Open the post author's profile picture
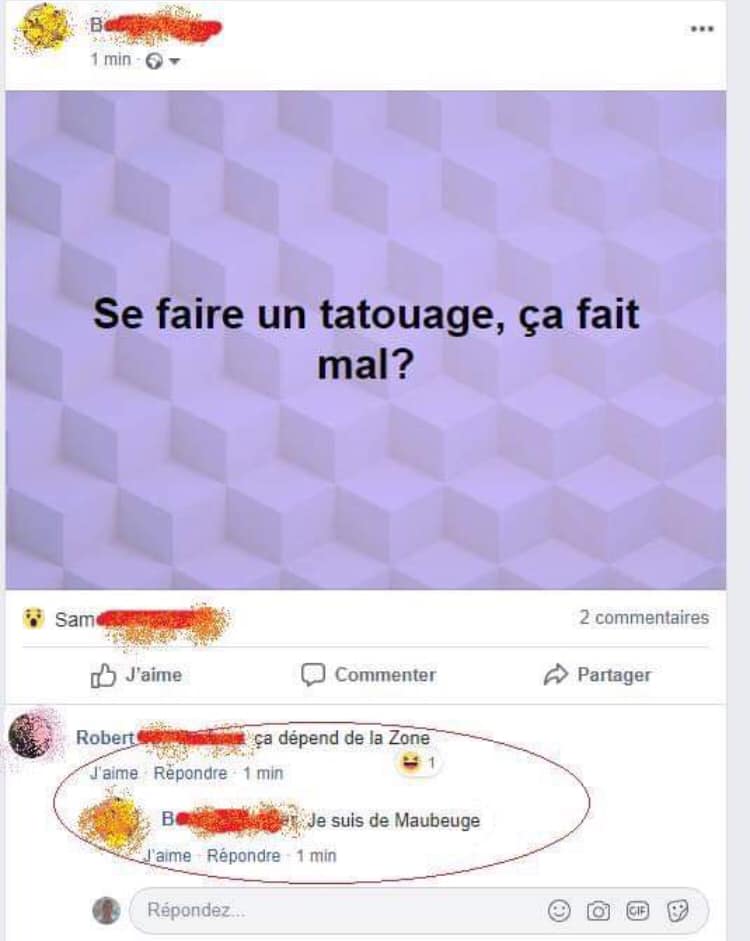Screen dimensions: 750x941 (46, 28)
